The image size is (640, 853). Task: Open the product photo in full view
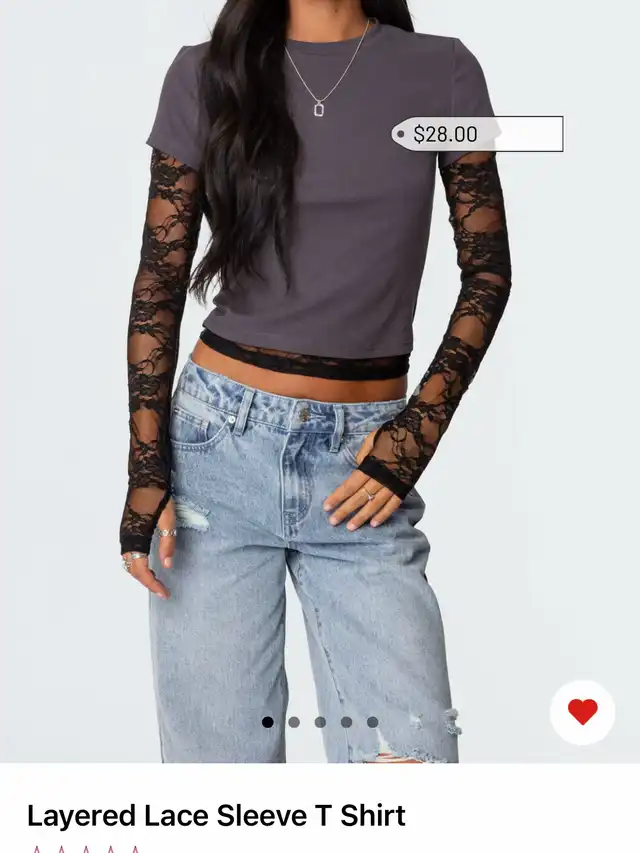click(x=320, y=400)
